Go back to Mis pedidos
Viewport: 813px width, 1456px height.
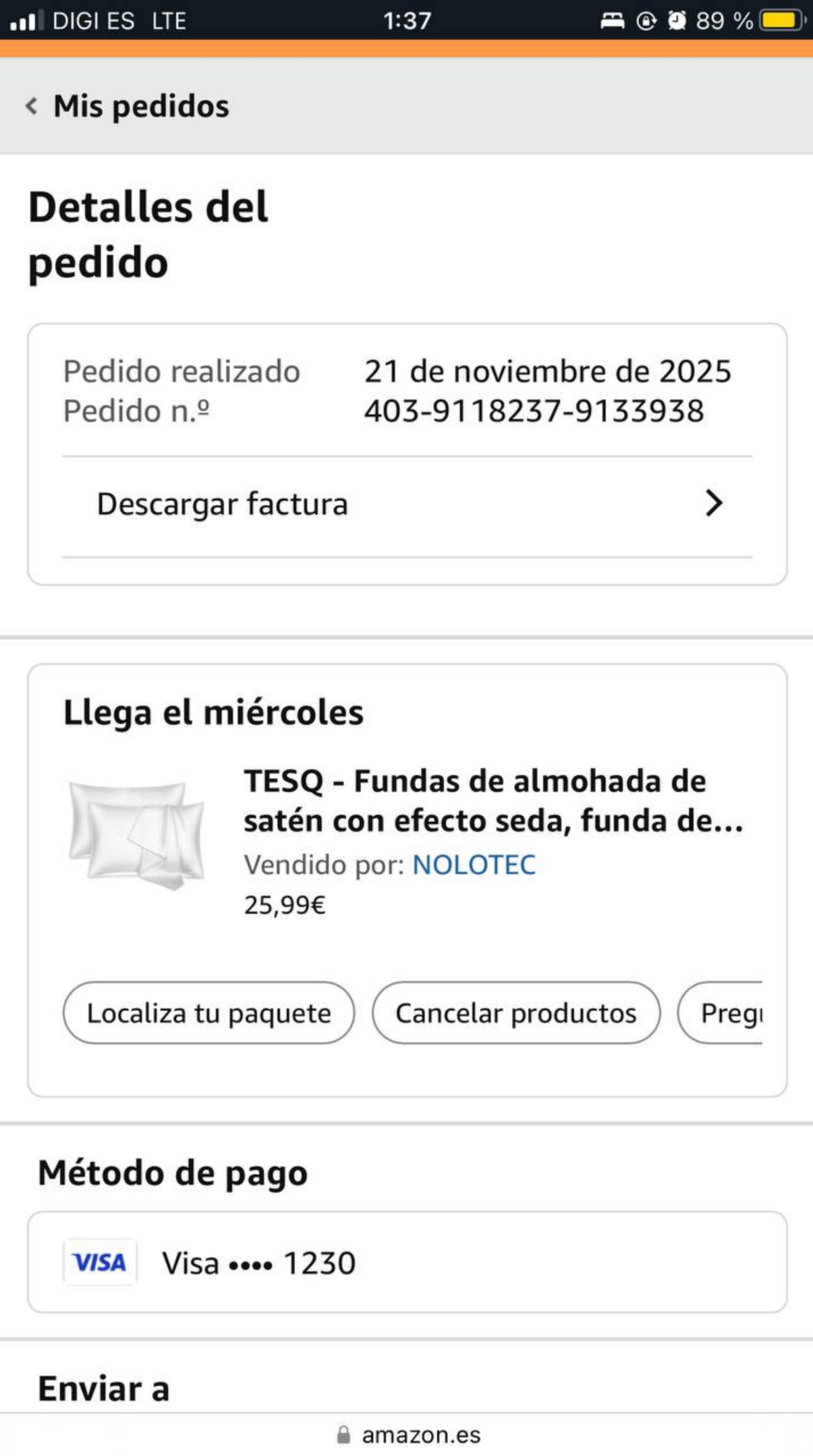tap(128, 107)
